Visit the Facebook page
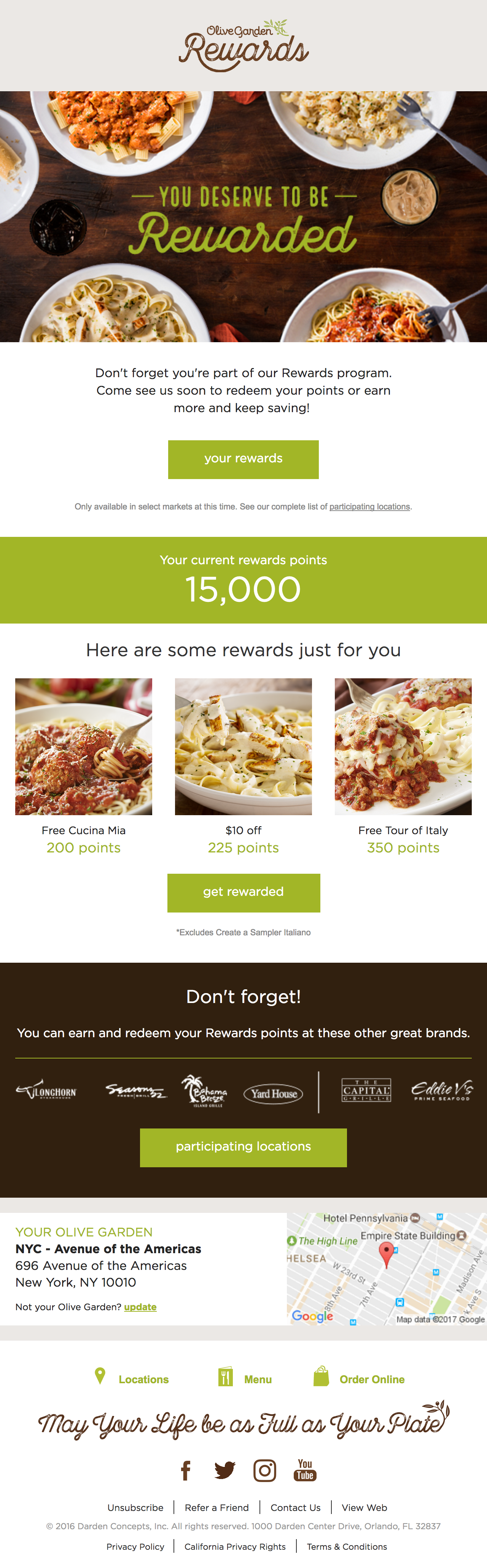 (x=186, y=1470)
